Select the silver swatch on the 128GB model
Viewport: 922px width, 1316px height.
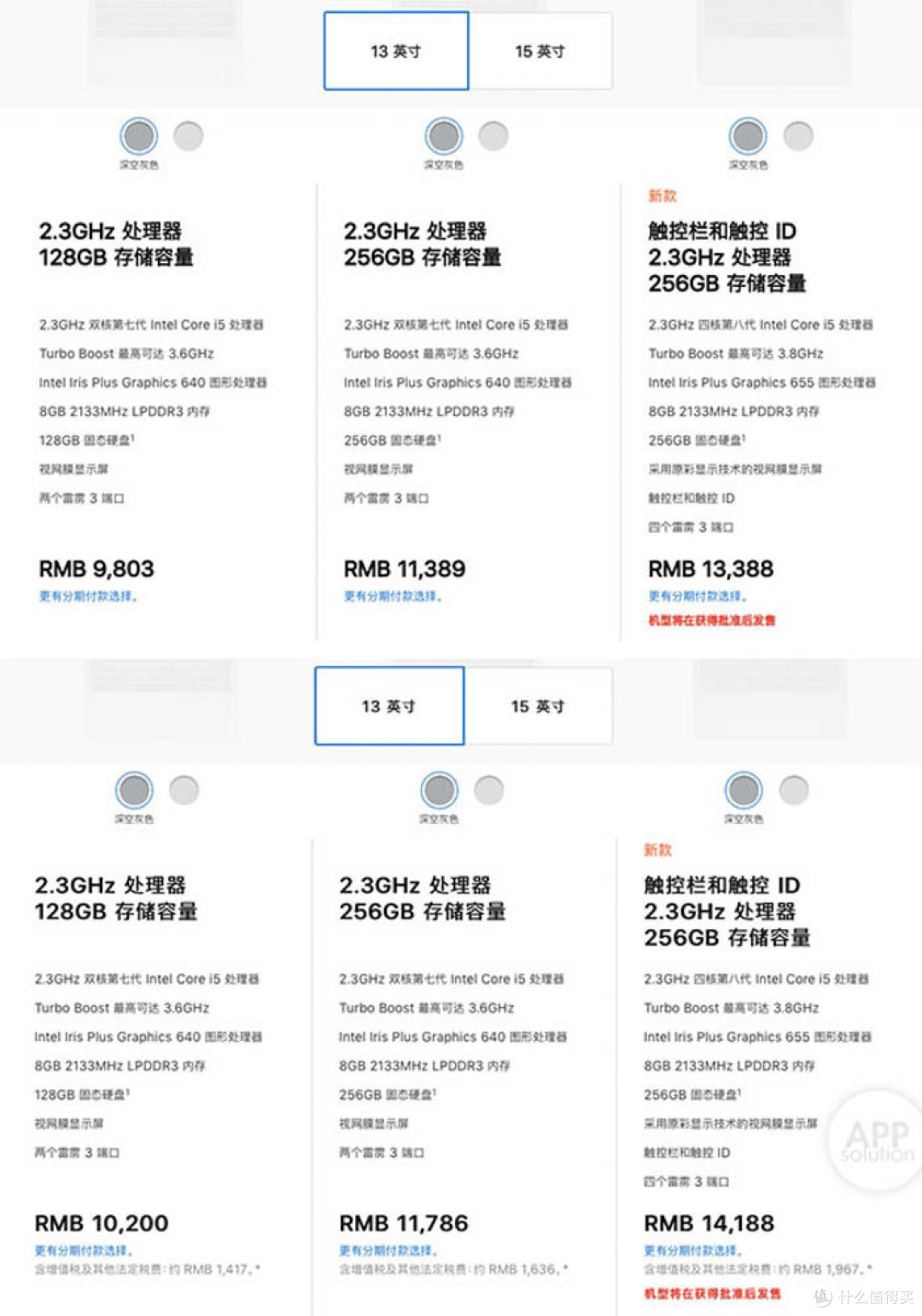(189, 137)
